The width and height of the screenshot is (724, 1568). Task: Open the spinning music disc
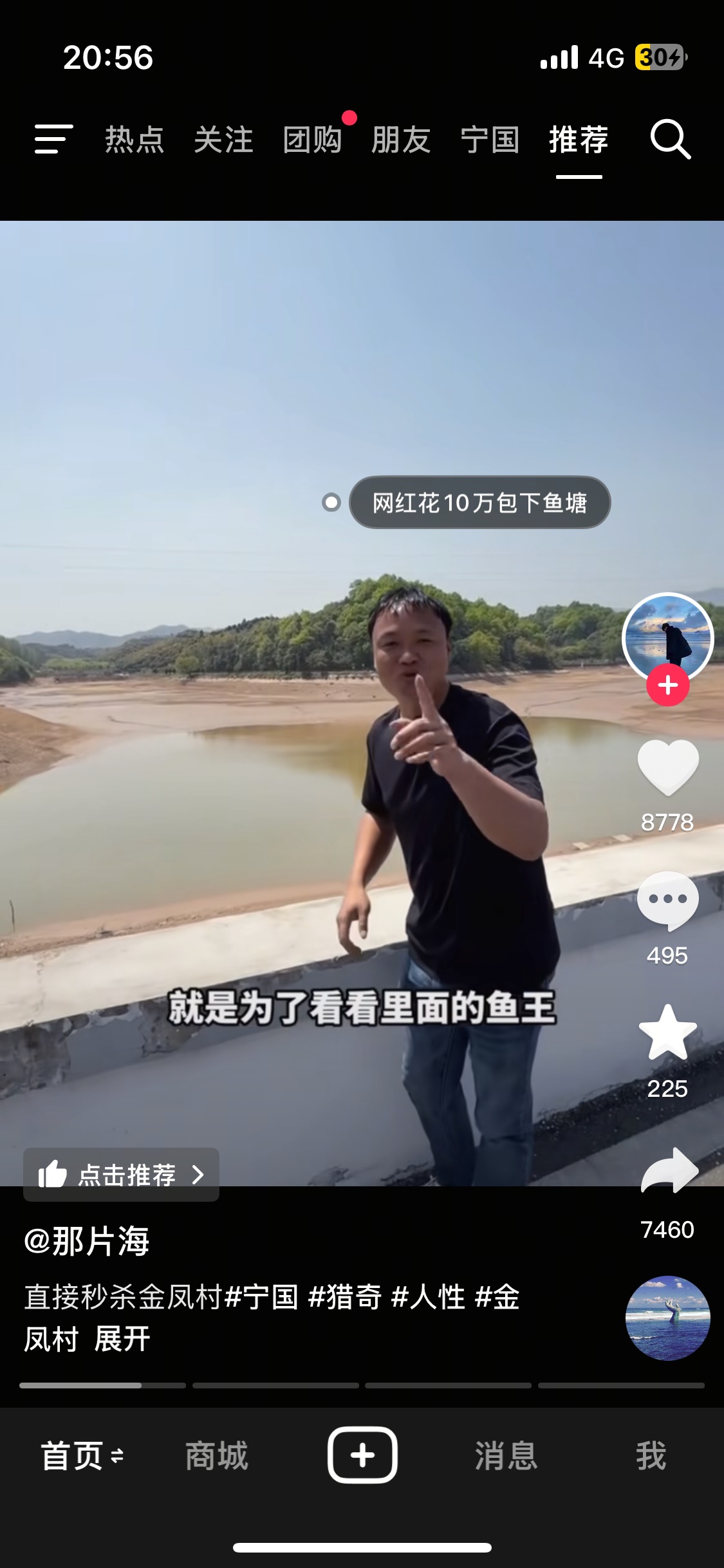(667, 1318)
